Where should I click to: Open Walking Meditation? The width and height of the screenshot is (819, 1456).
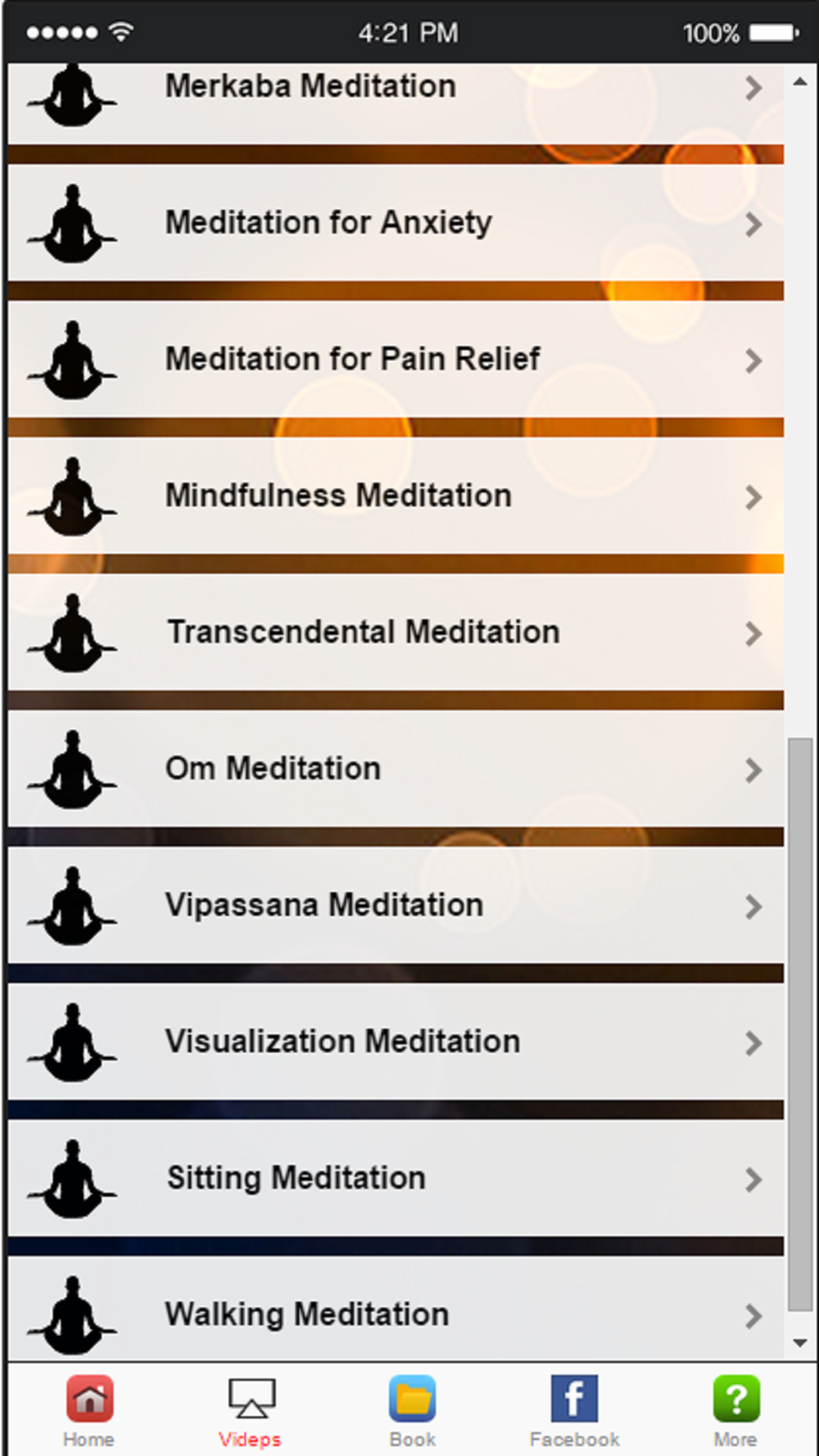[x=396, y=1309]
